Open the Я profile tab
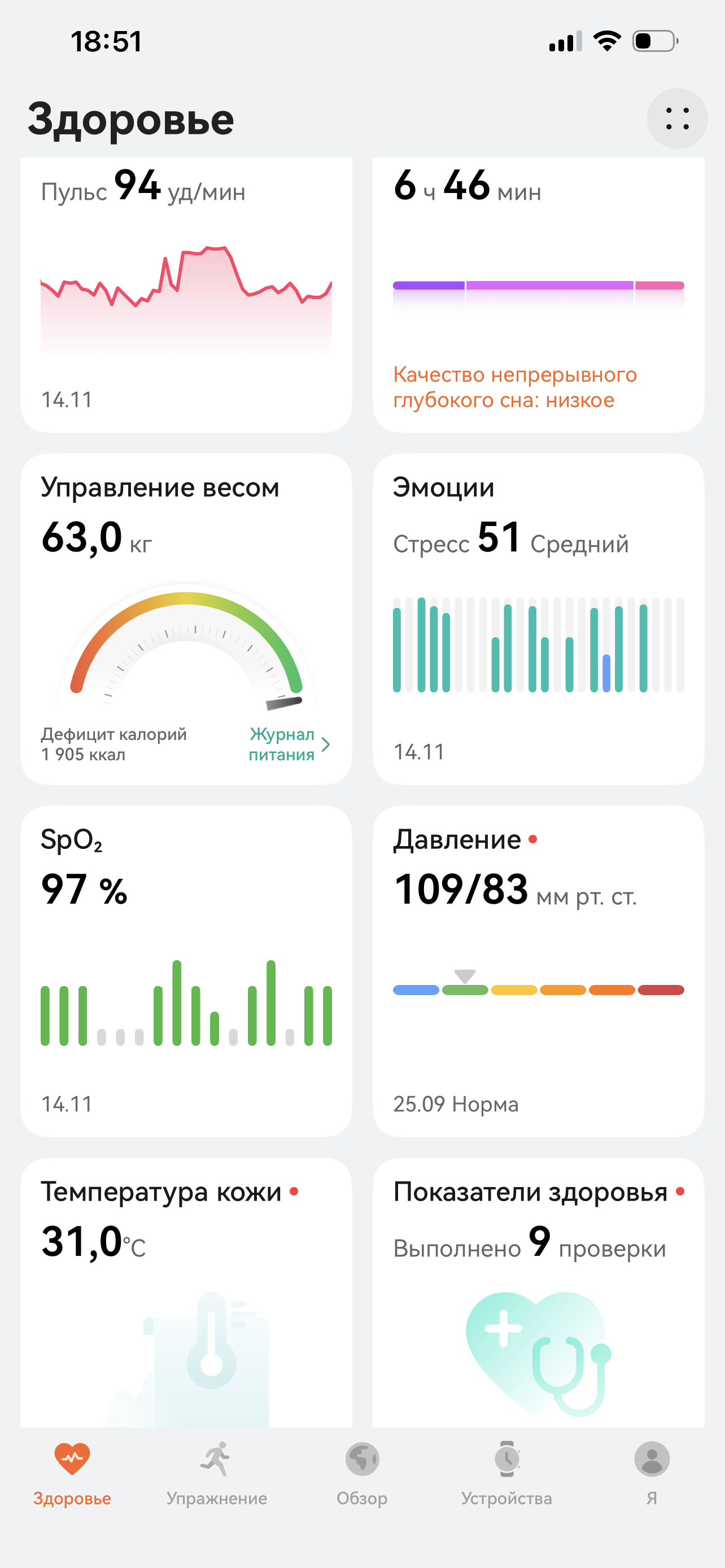 (x=652, y=1473)
